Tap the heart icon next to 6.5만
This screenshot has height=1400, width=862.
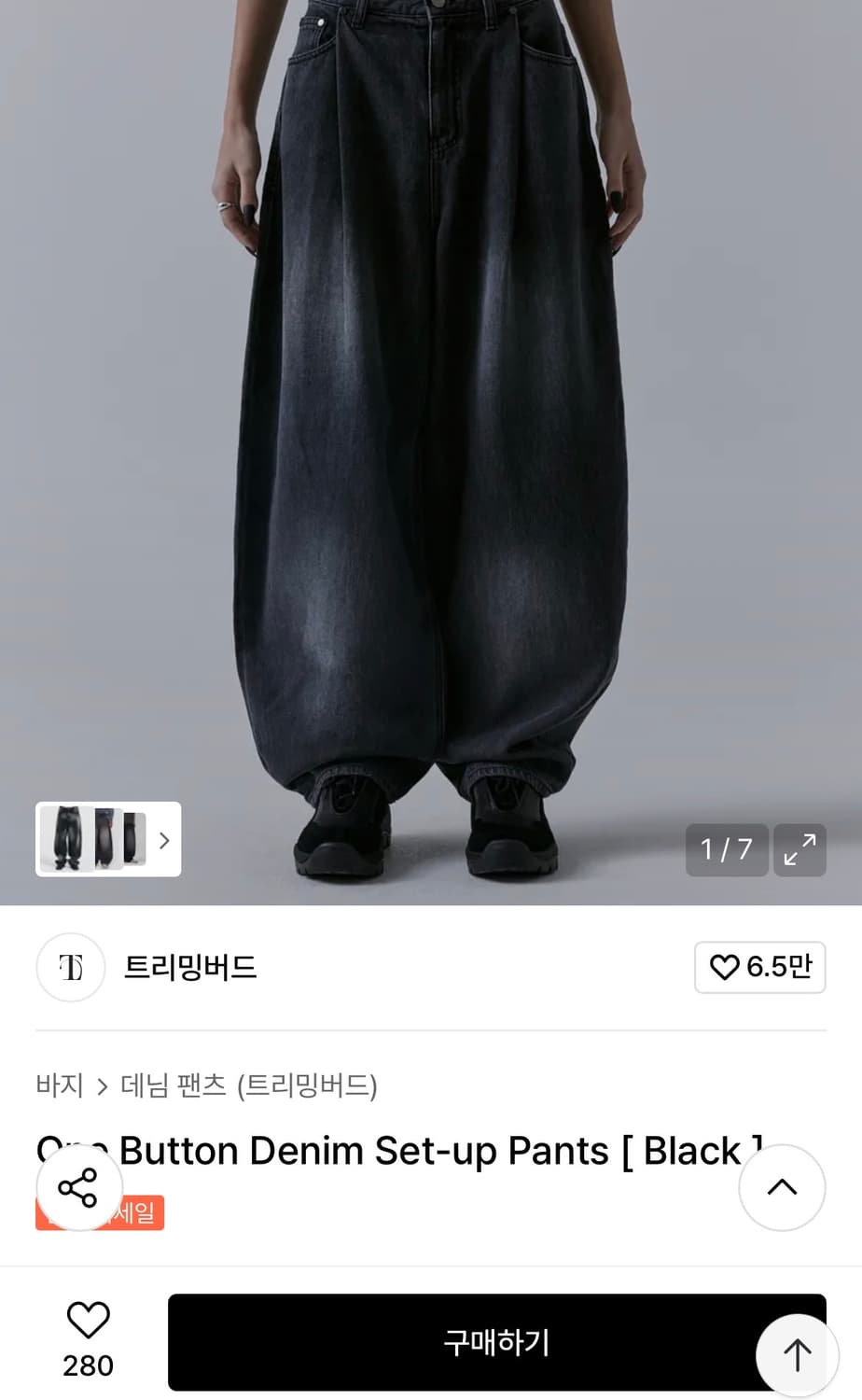tap(726, 967)
